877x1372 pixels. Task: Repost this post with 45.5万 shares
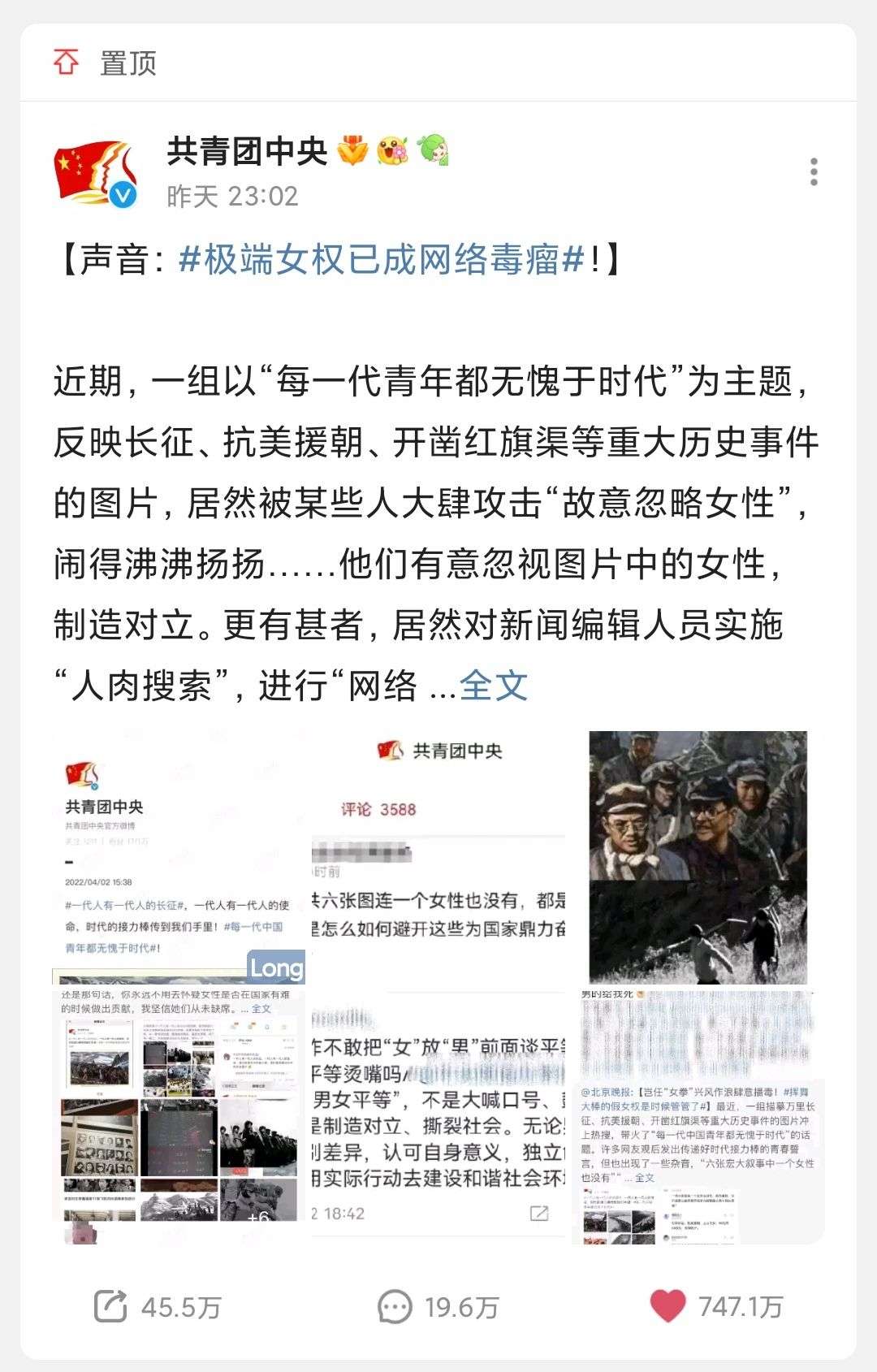click(x=158, y=1306)
